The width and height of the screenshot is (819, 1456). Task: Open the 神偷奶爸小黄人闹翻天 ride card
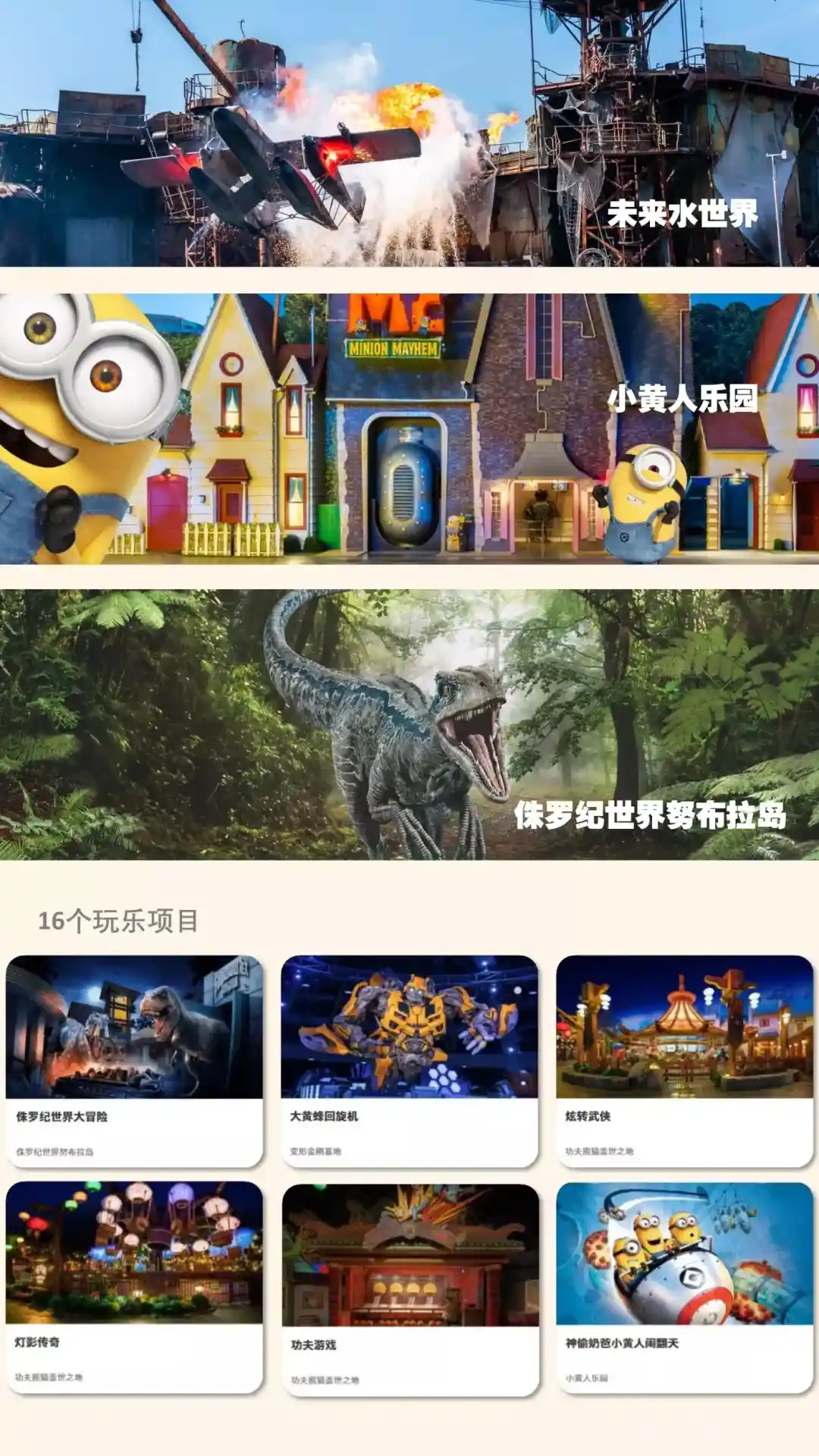684,1287
